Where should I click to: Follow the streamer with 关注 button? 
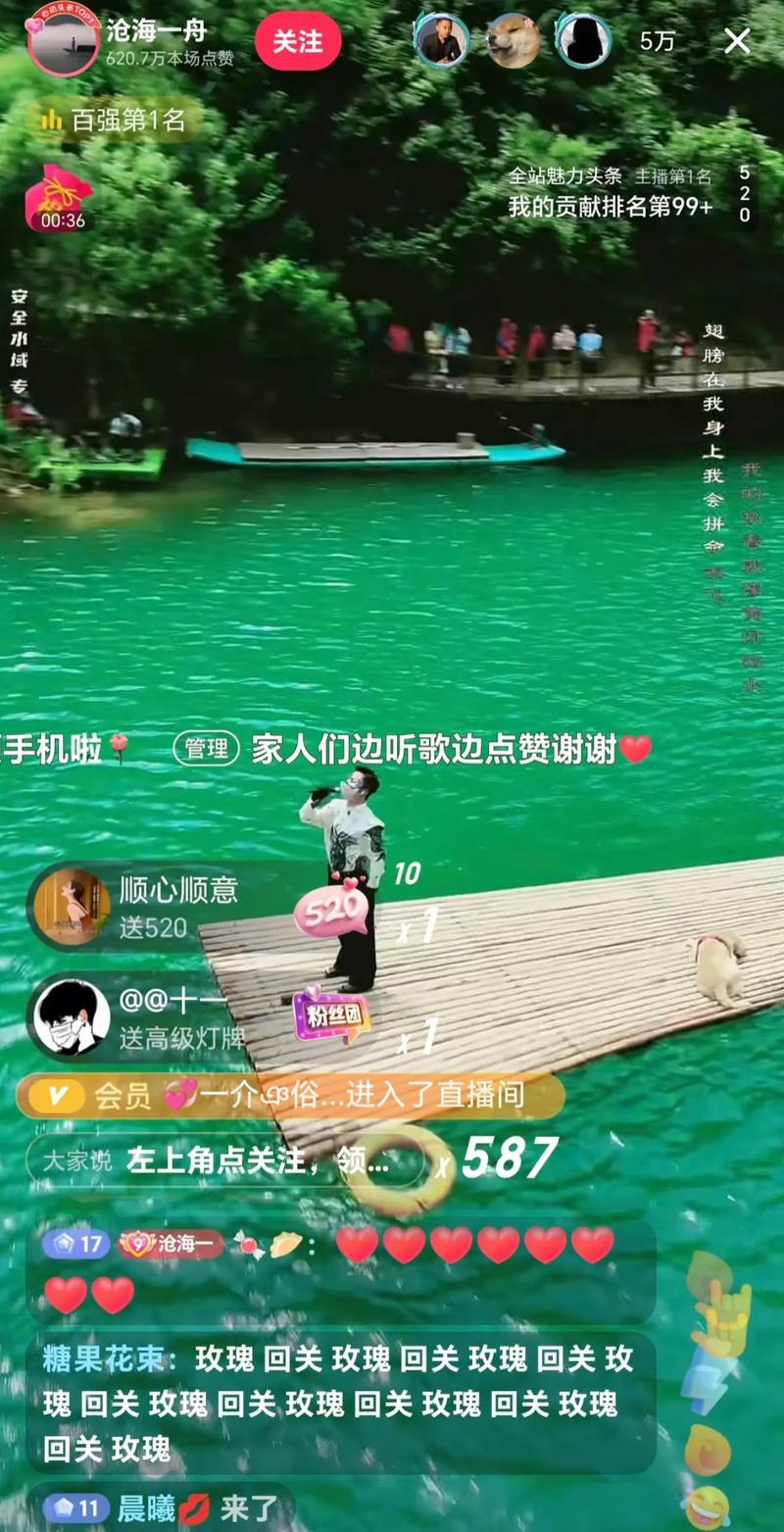click(x=298, y=41)
